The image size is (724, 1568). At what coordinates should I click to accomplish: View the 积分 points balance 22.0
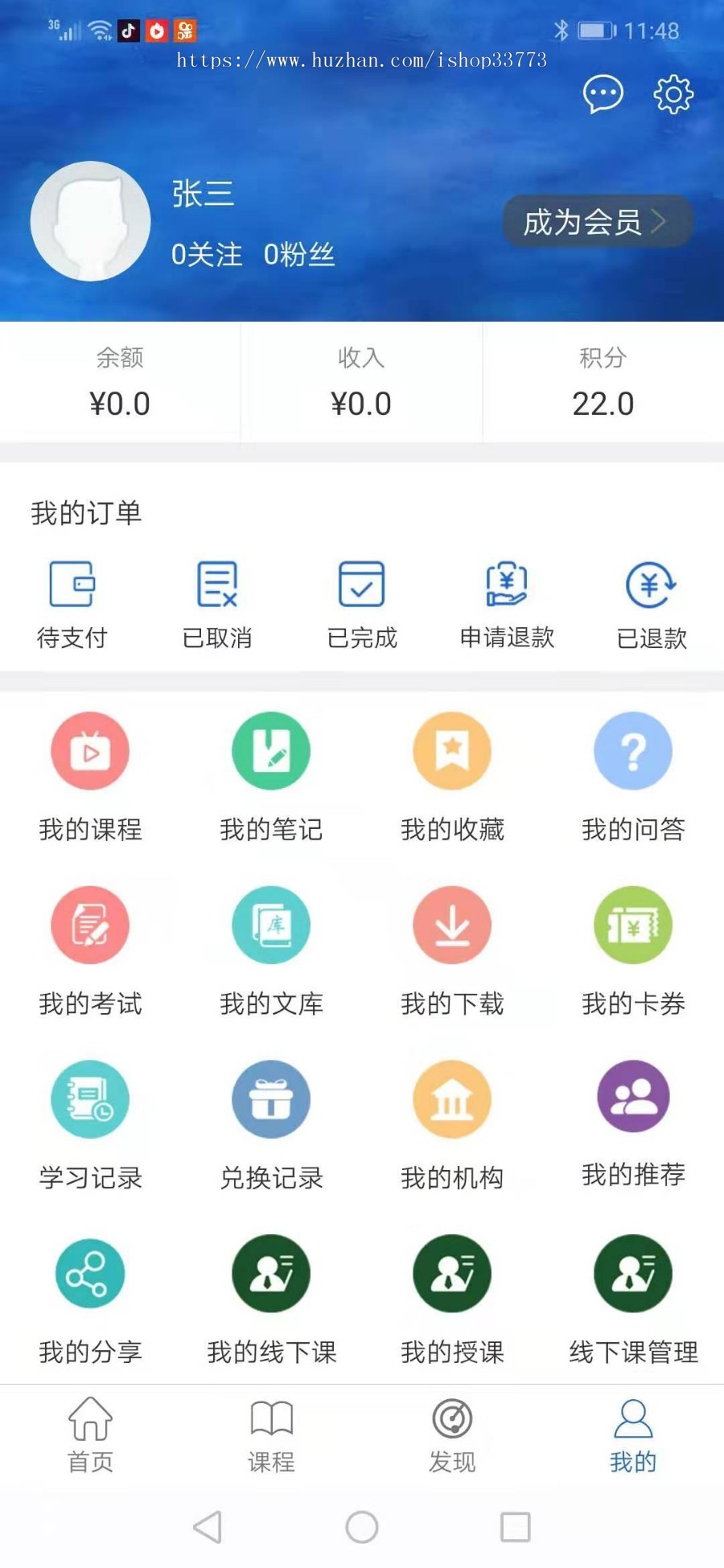click(x=604, y=402)
